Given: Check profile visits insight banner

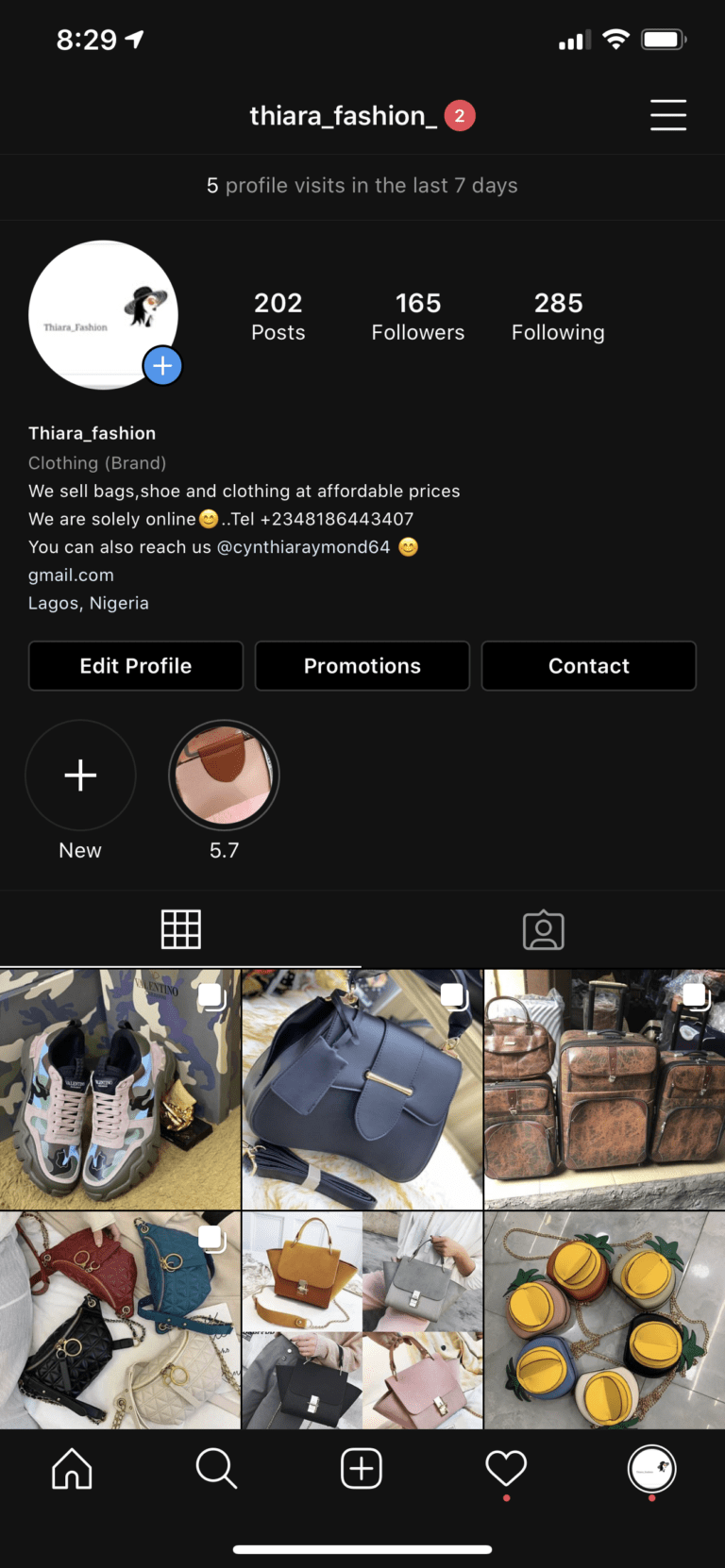Looking at the screenshot, I should pyautogui.click(x=362, y=185).
